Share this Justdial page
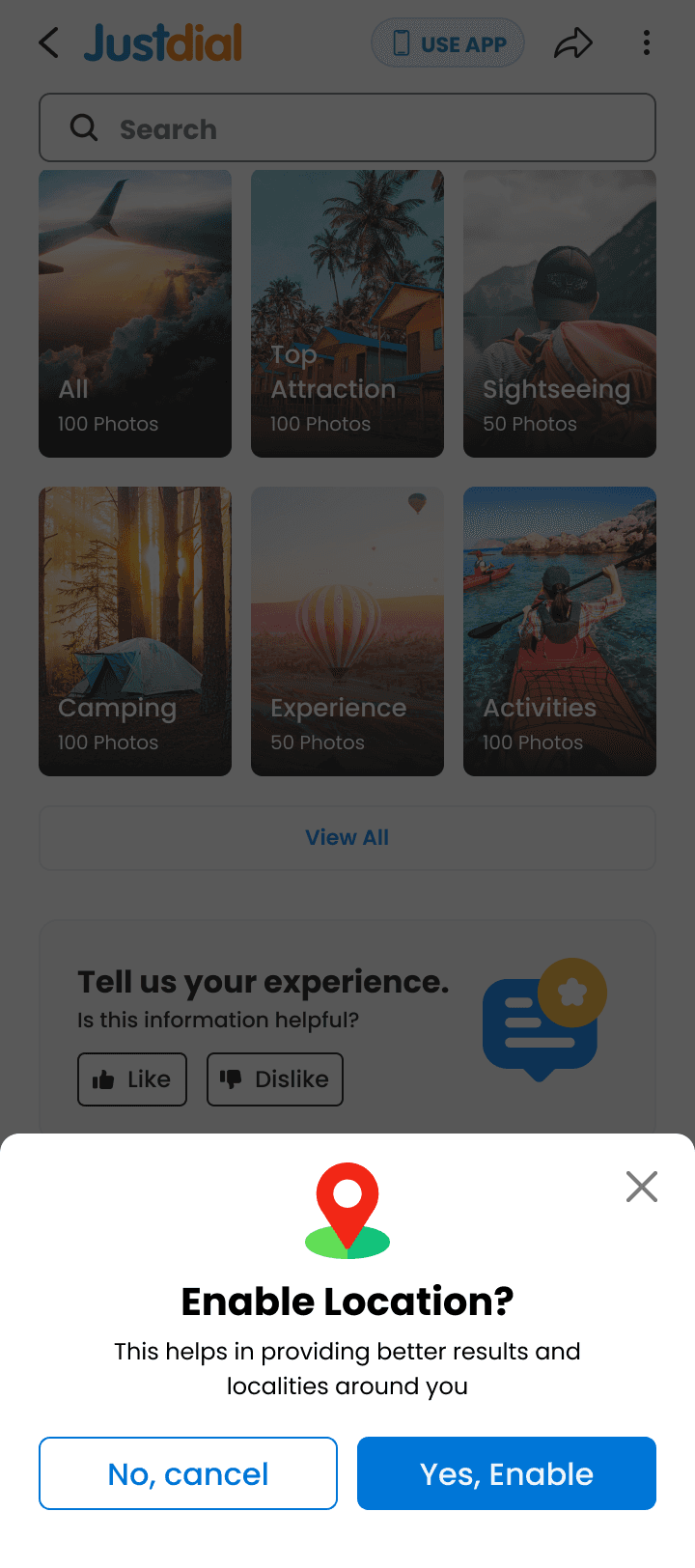 coord(572,43)
